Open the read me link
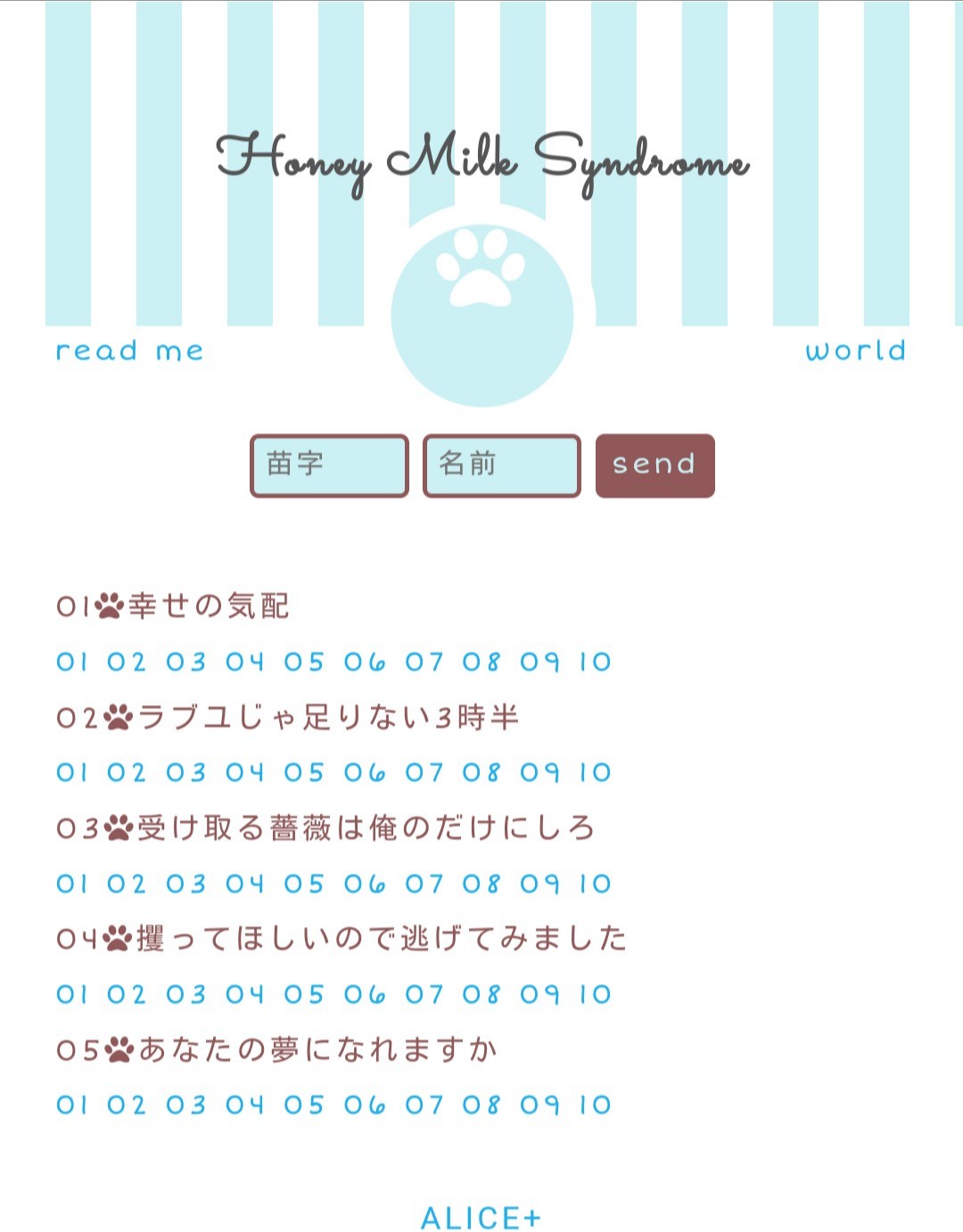 click(129, 350)
